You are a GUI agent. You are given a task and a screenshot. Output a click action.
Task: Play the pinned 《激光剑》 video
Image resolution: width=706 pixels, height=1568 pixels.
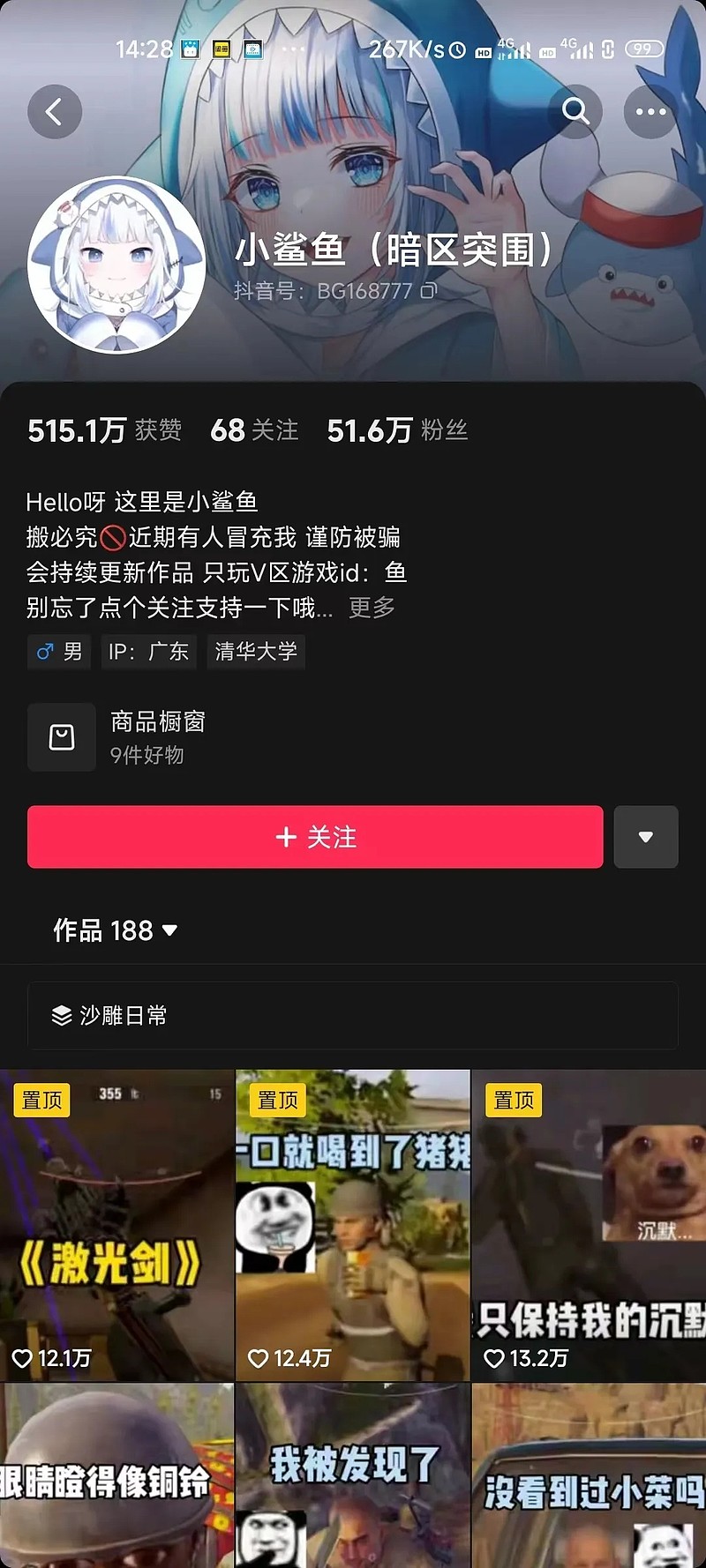pos(116,1225)
